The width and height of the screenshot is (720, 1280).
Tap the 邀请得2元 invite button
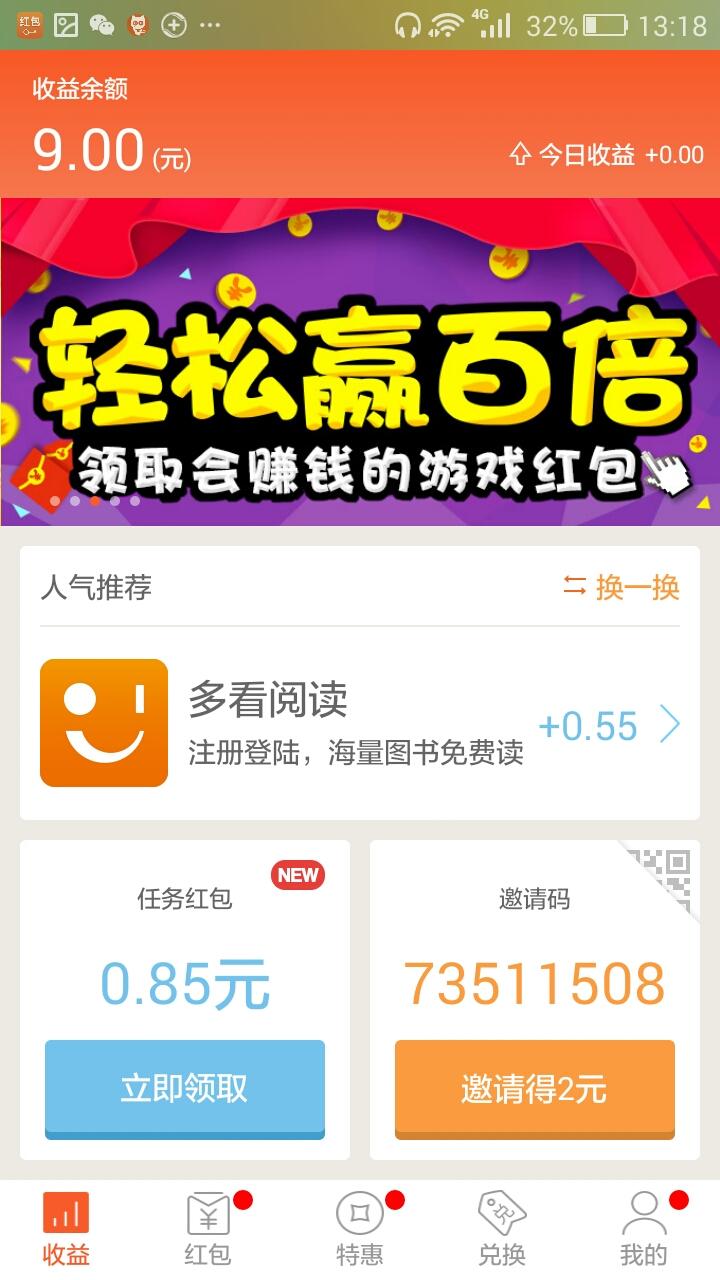click(x=534, y=1088)
